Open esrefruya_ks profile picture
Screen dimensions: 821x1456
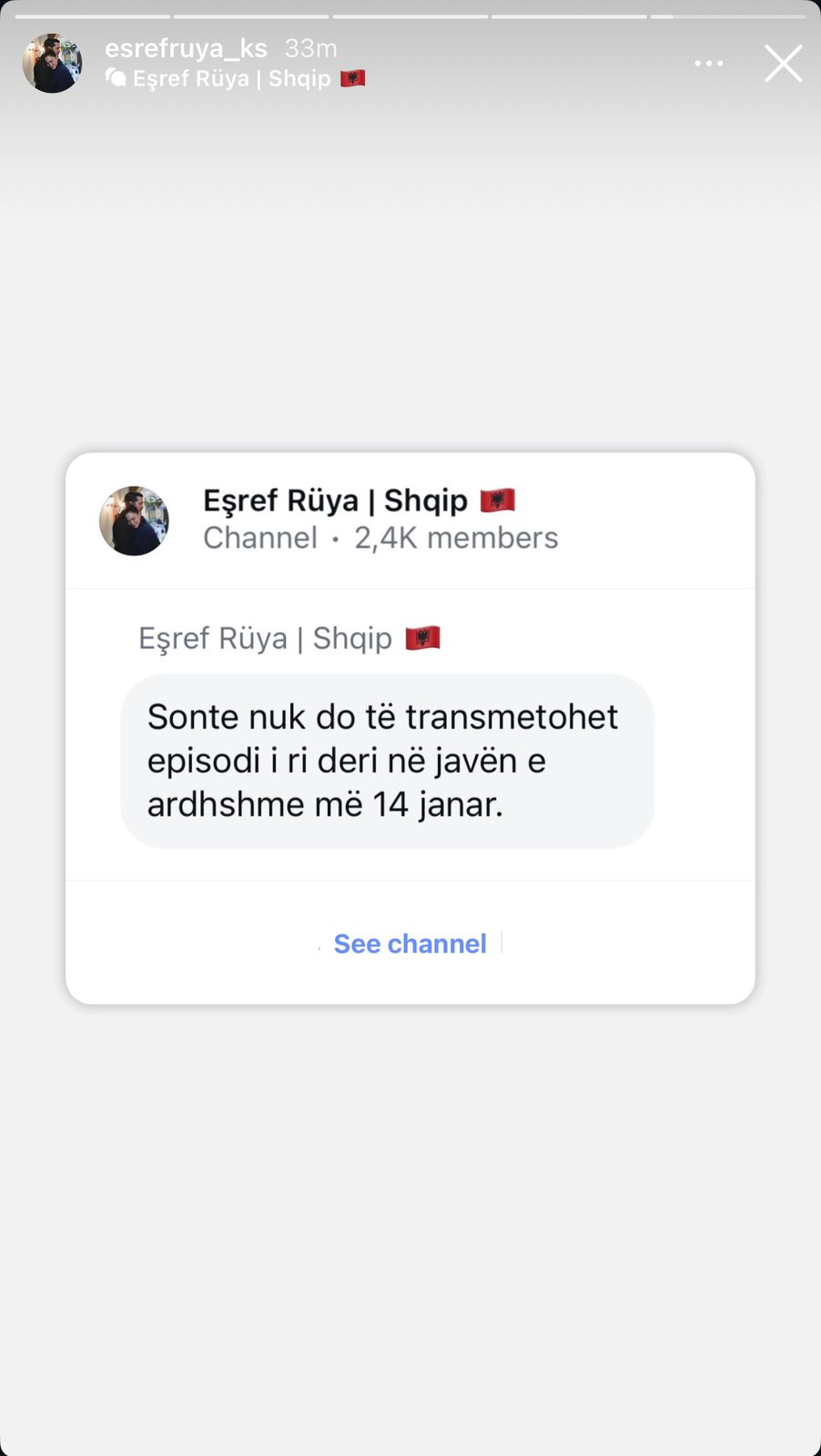pyautogui.click(x=52, y=64)
